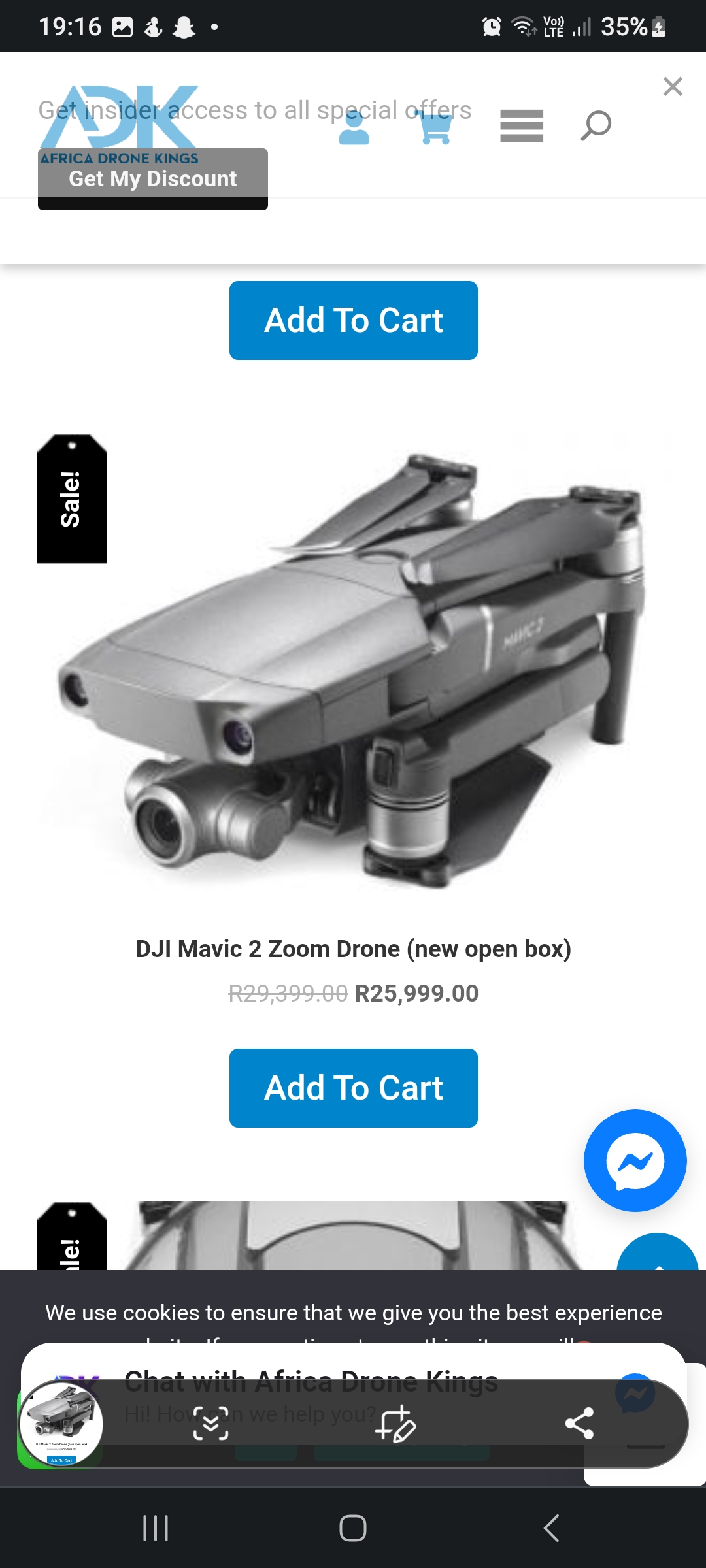Open recent apps from the navigation bar
This screenshot has height=1568, width=706.
tap(156, 1528)
